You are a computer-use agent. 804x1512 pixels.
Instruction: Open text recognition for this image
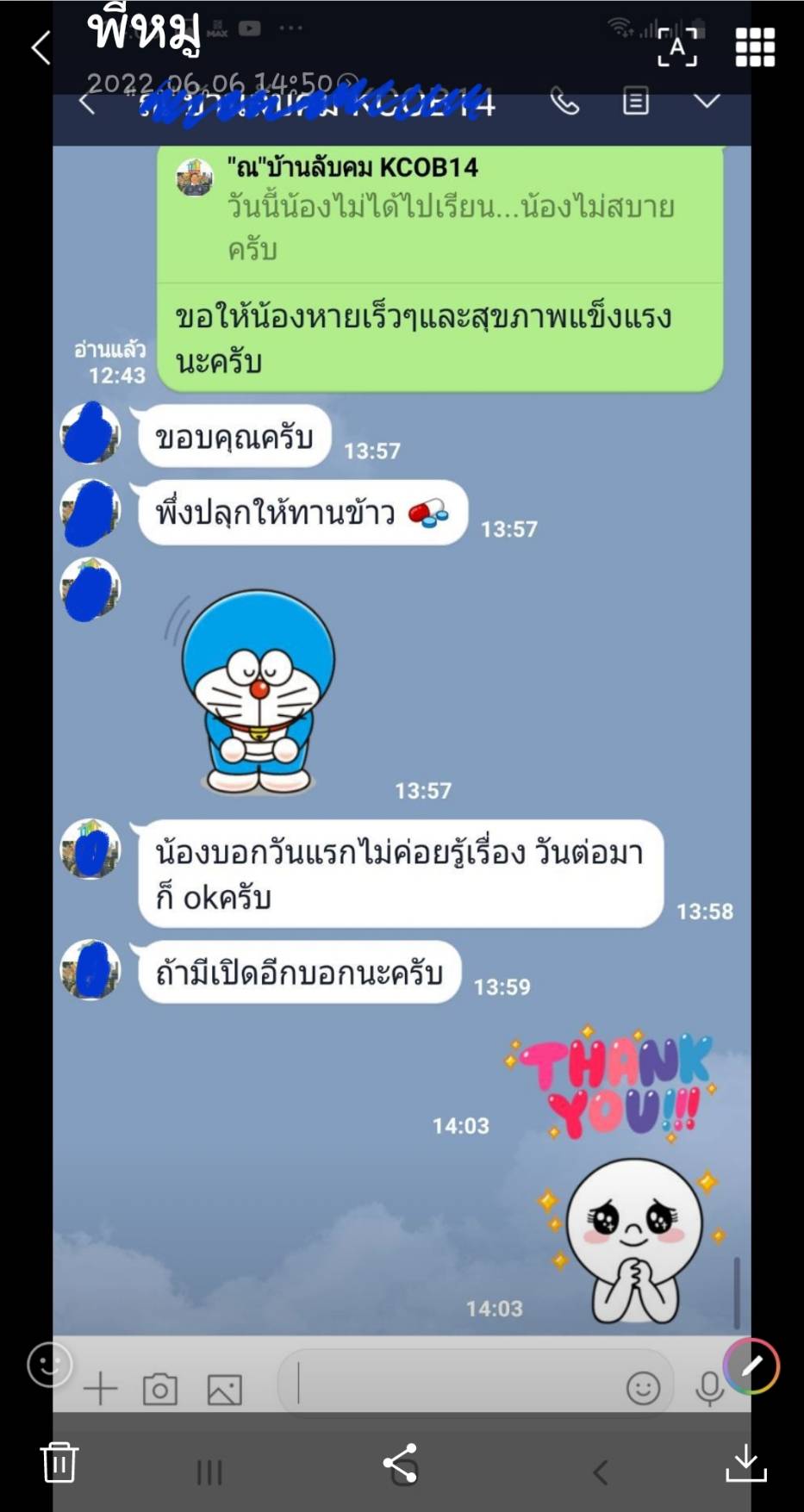pos(677,47)
